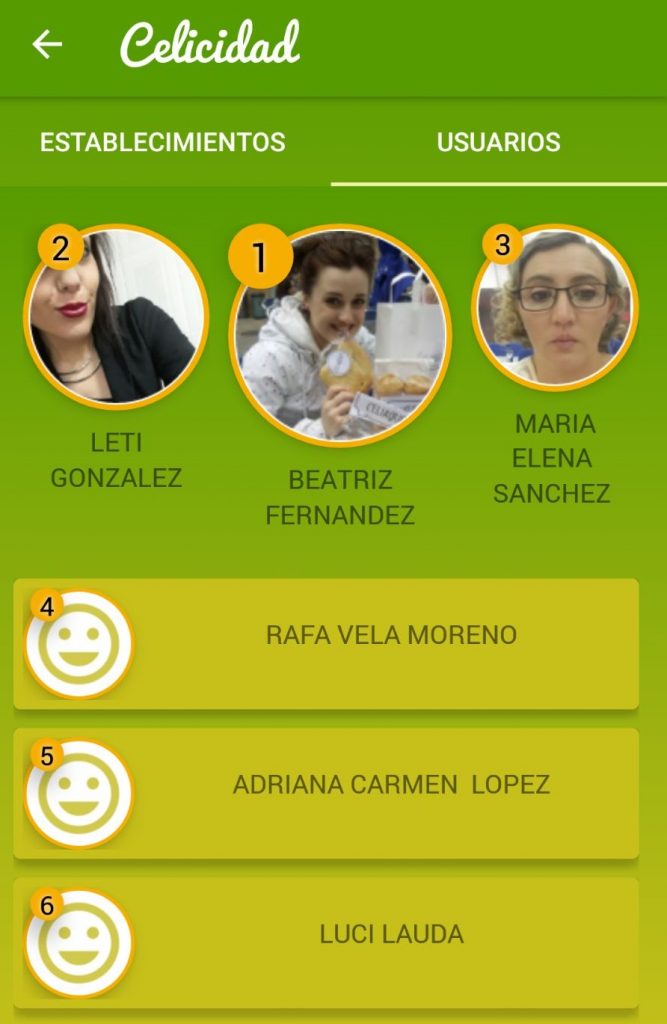
Task: Select the Usuarios tab
Action: tap(498, 142)
